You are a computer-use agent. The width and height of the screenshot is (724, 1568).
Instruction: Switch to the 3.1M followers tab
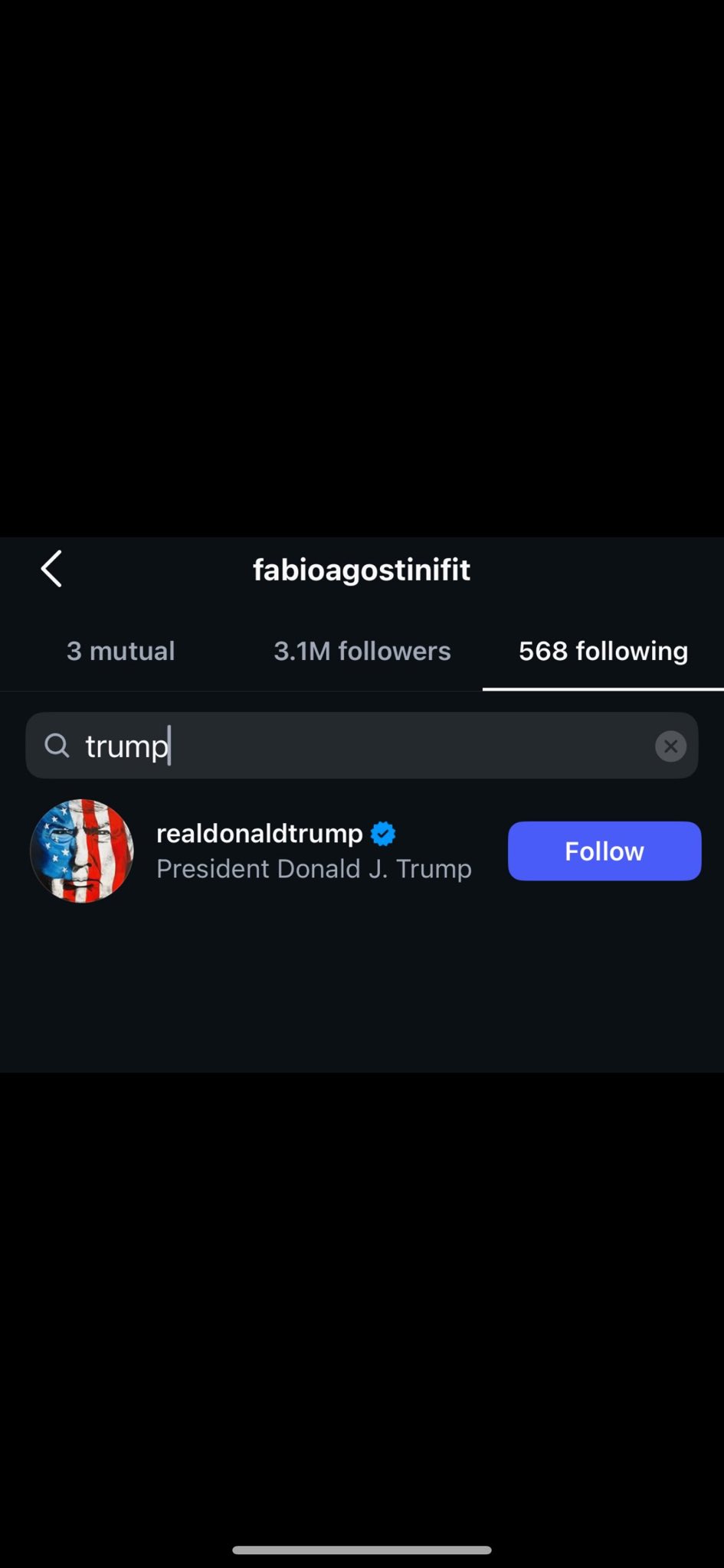click(x=362, y=652)
